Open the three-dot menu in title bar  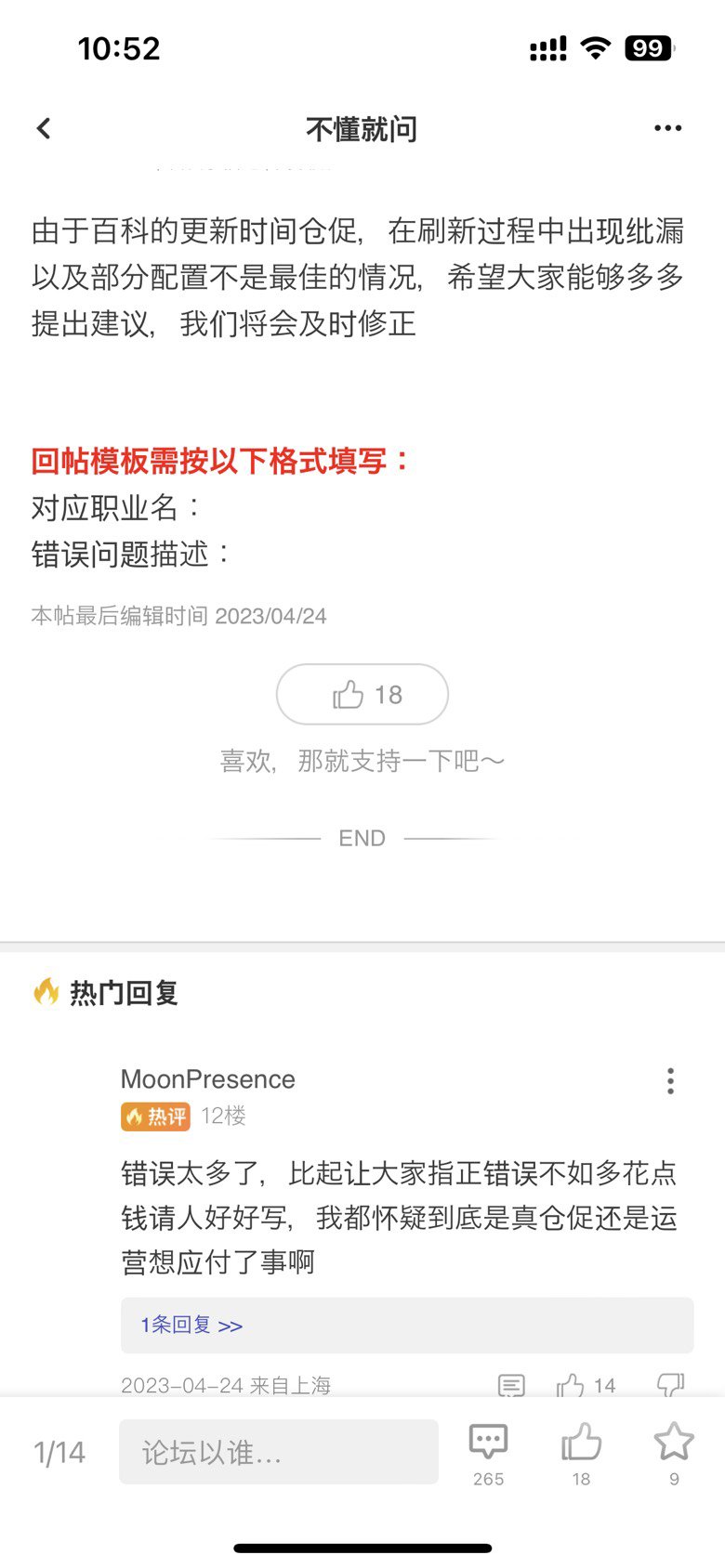tap(667, 128)
